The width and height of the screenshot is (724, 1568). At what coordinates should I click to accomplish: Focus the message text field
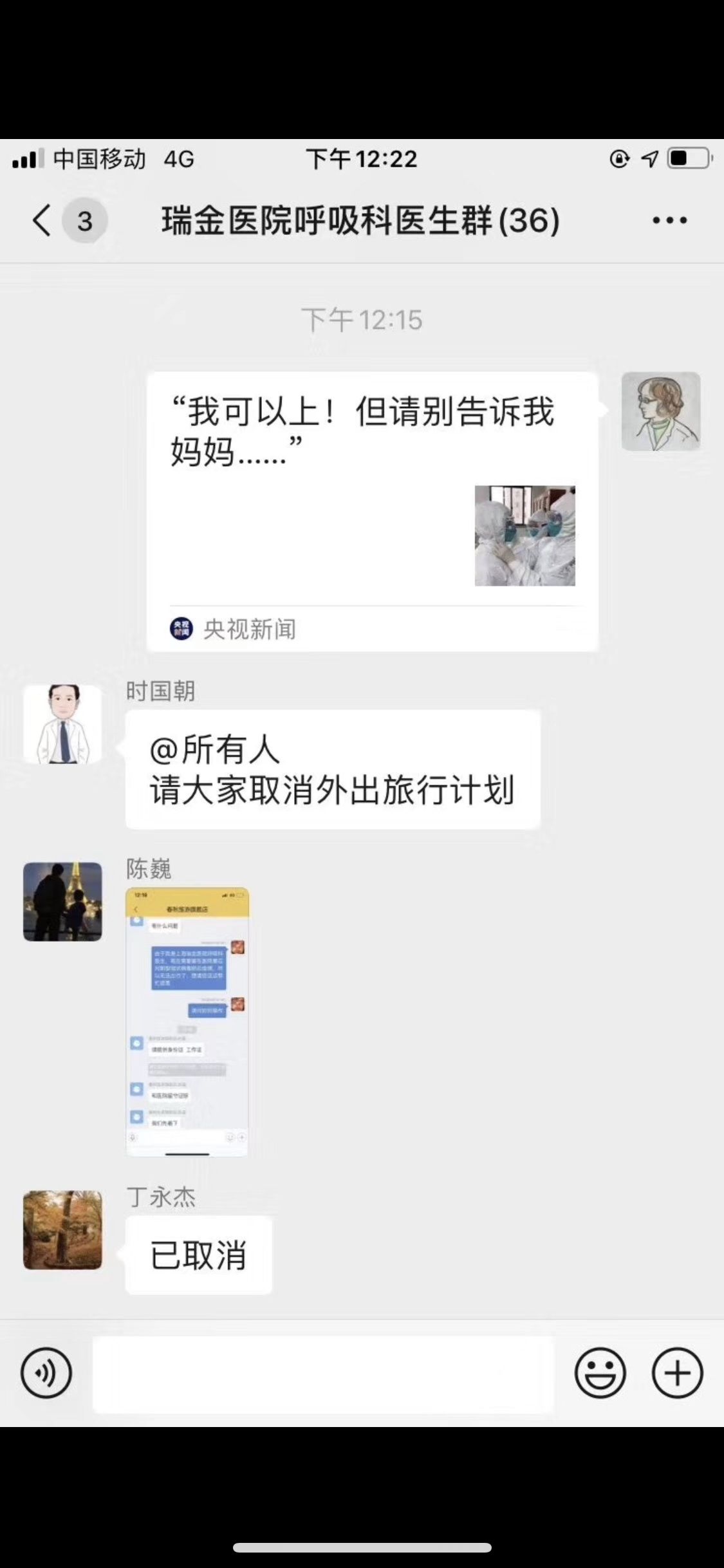[324, 1374]
